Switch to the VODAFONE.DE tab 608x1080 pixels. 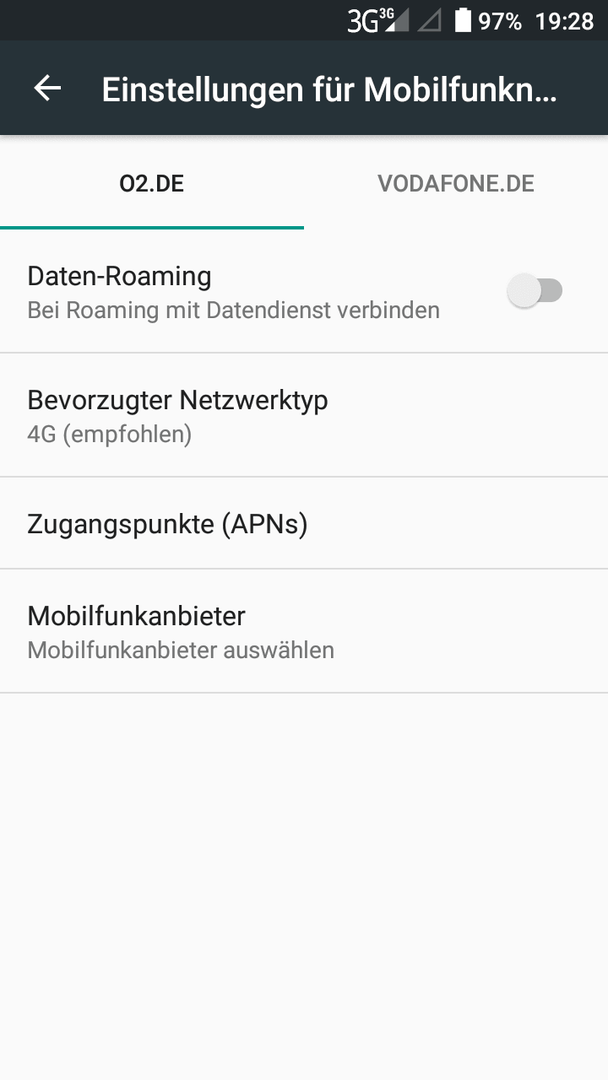point(456,183)
